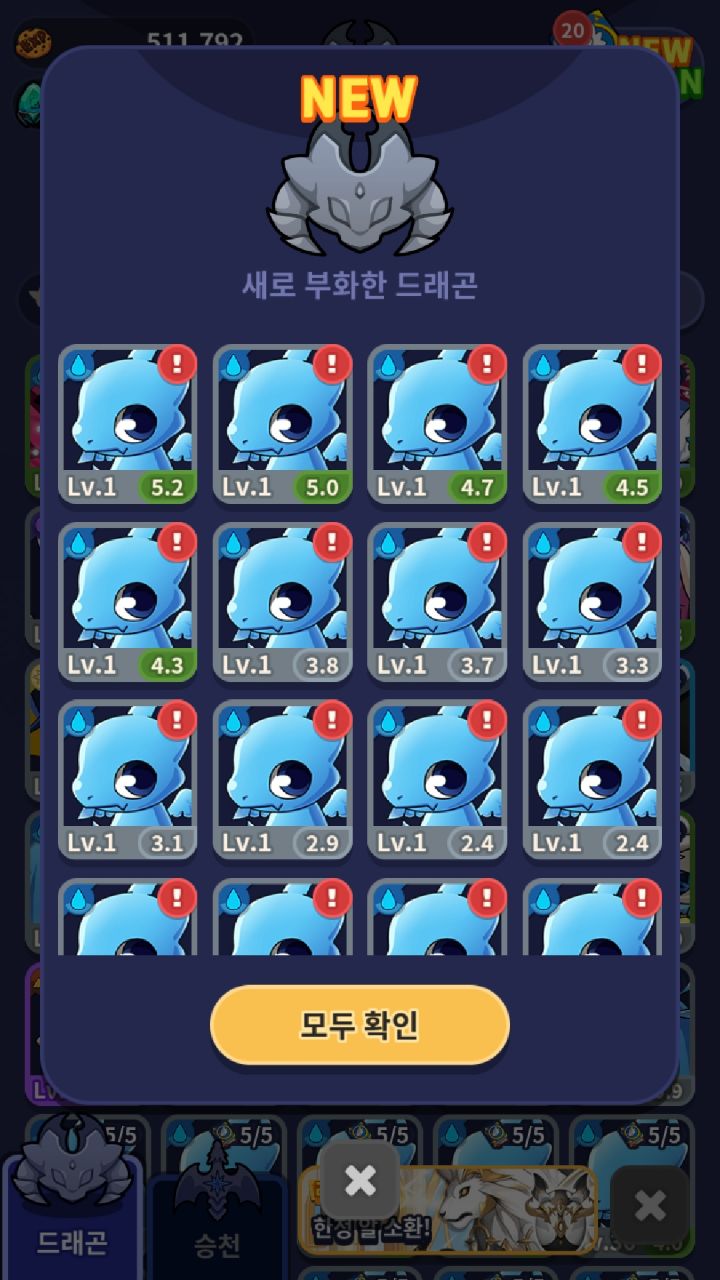Select the dragon card rated 3.1

(x=128, y=779)
